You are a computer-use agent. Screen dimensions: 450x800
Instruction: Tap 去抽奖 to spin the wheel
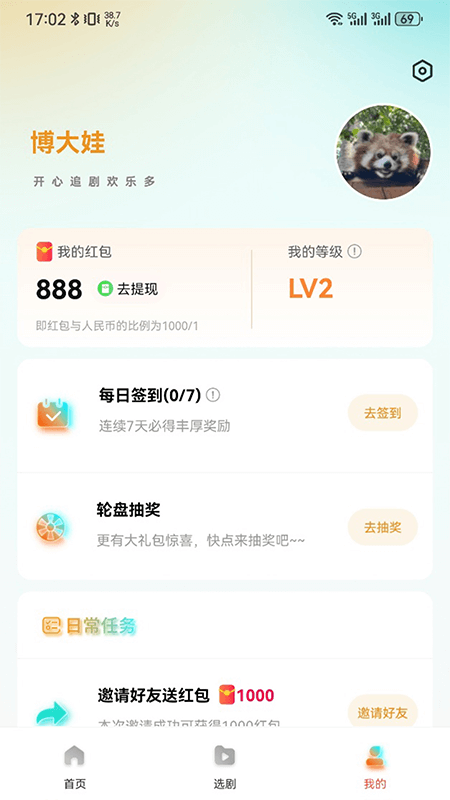pyautogui.click(x=383, y=527)
